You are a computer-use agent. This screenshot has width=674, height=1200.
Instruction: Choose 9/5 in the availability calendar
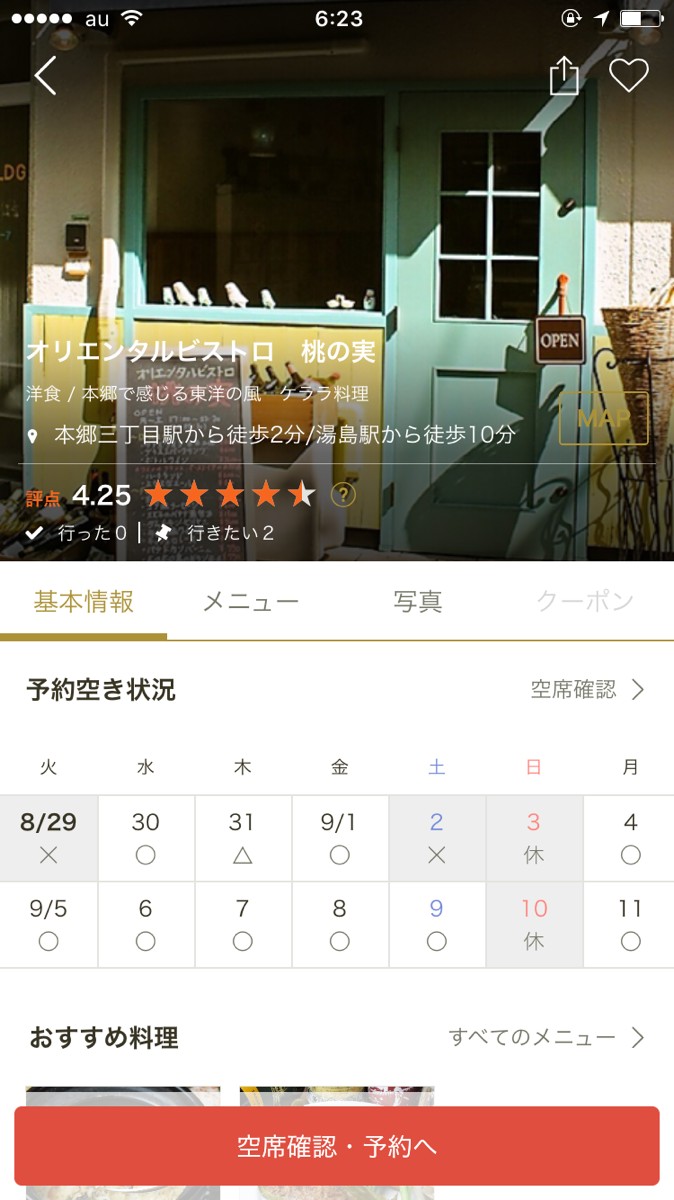(x=49, y=925)
